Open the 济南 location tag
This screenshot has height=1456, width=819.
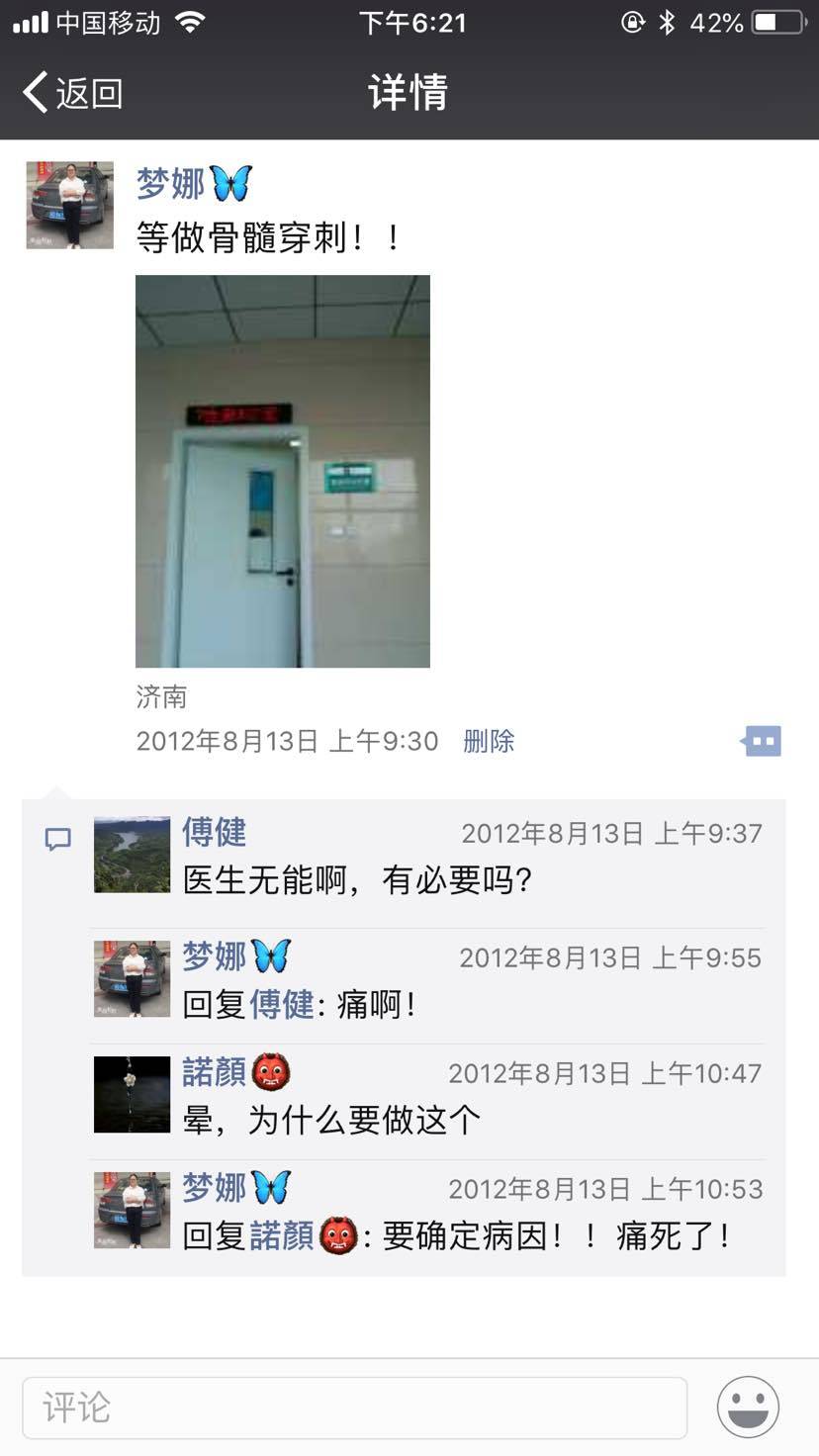tap(161, 697)
